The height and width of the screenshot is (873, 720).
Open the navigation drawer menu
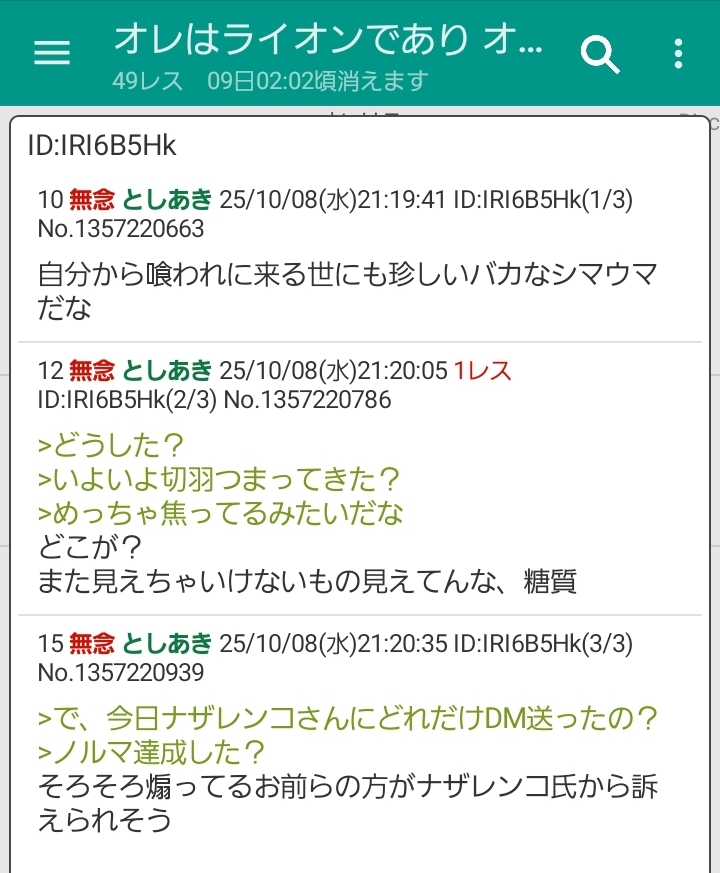point(52,54)
